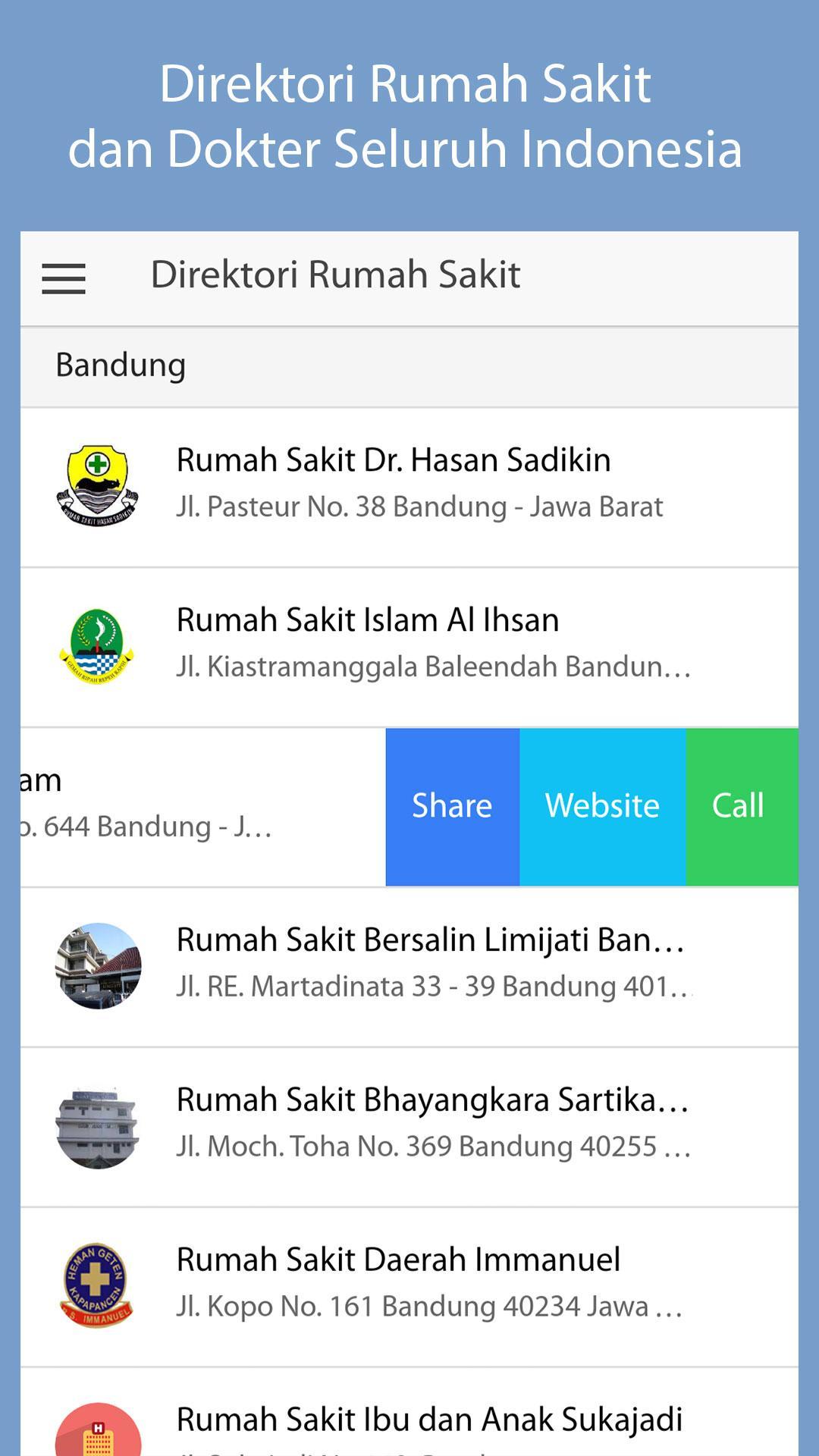Tap the red hospital icon for Ibu dan Anak Sukajadi
This screenshot has width=819, height=1456.
click(x=99, y=1433)
